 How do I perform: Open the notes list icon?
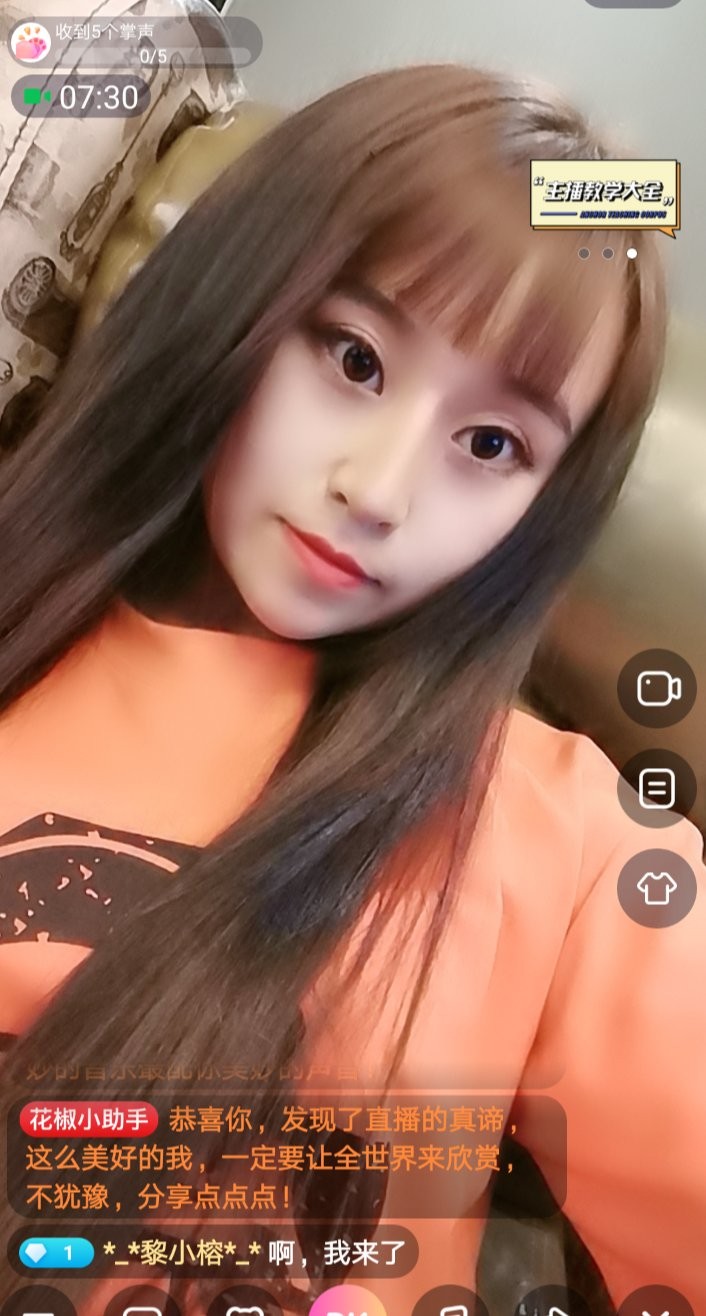tap(657, 788)
